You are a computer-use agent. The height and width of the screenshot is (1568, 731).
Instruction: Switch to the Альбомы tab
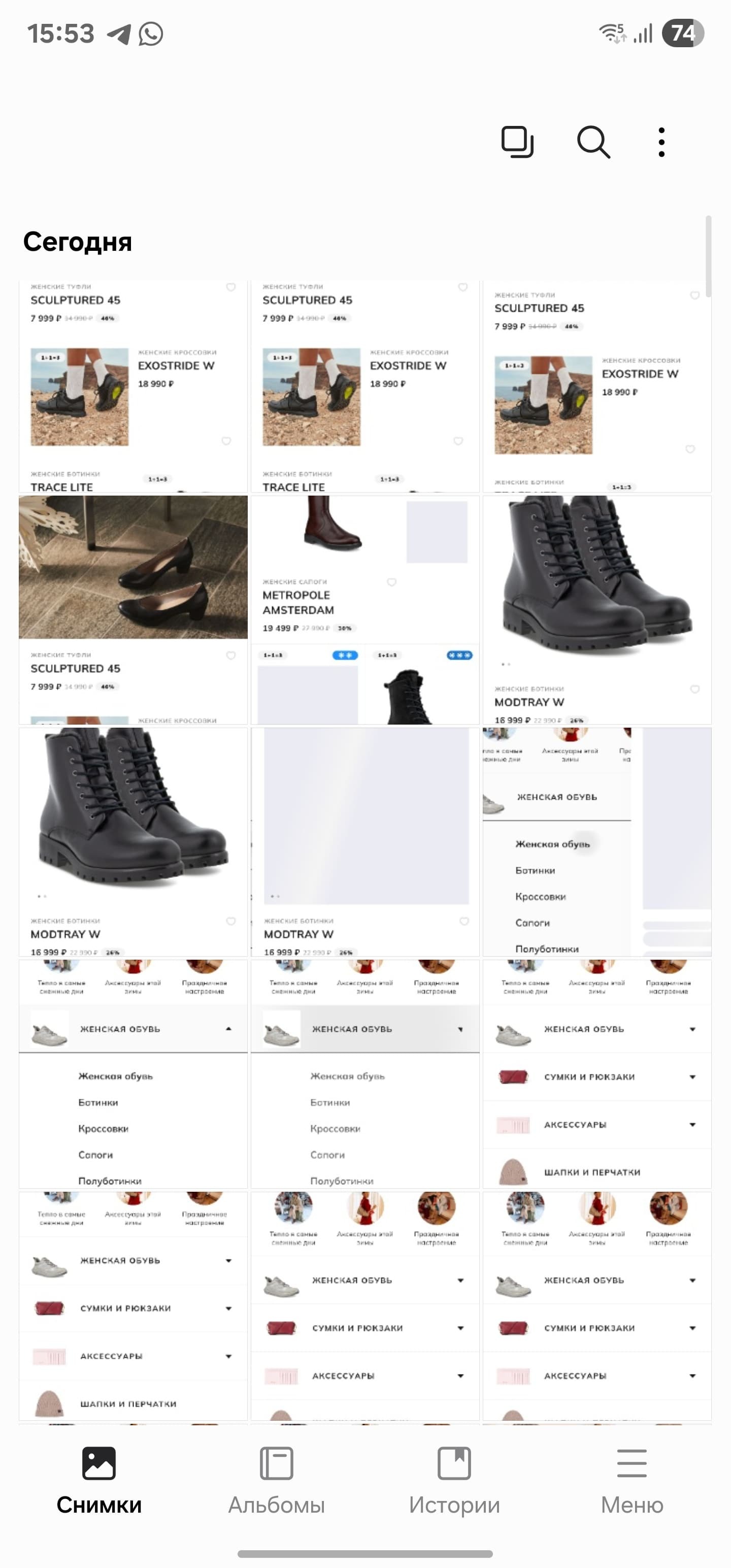[x=276, y=1480]
